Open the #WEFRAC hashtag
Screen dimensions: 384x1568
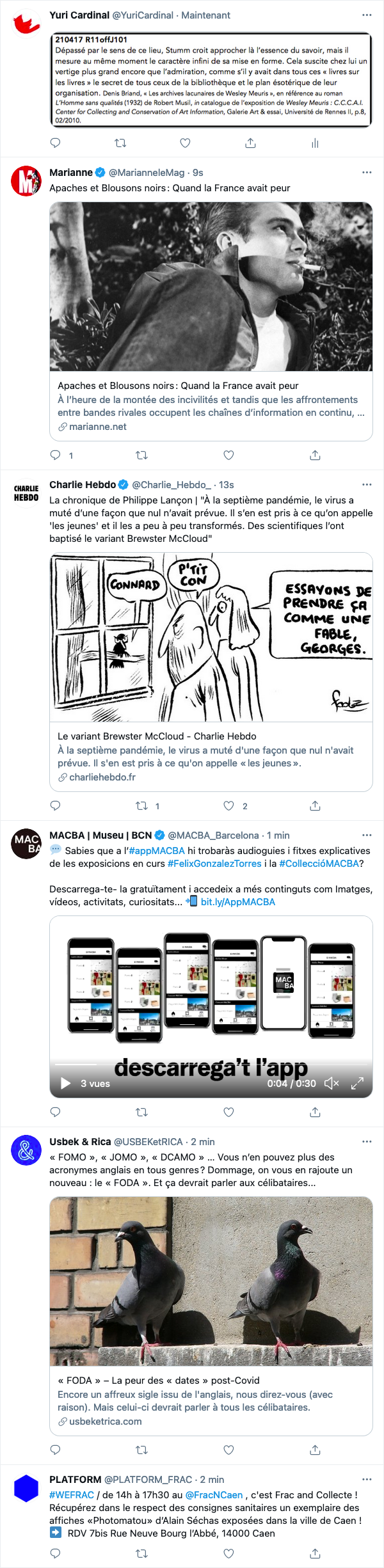[x=72, y=1495]
